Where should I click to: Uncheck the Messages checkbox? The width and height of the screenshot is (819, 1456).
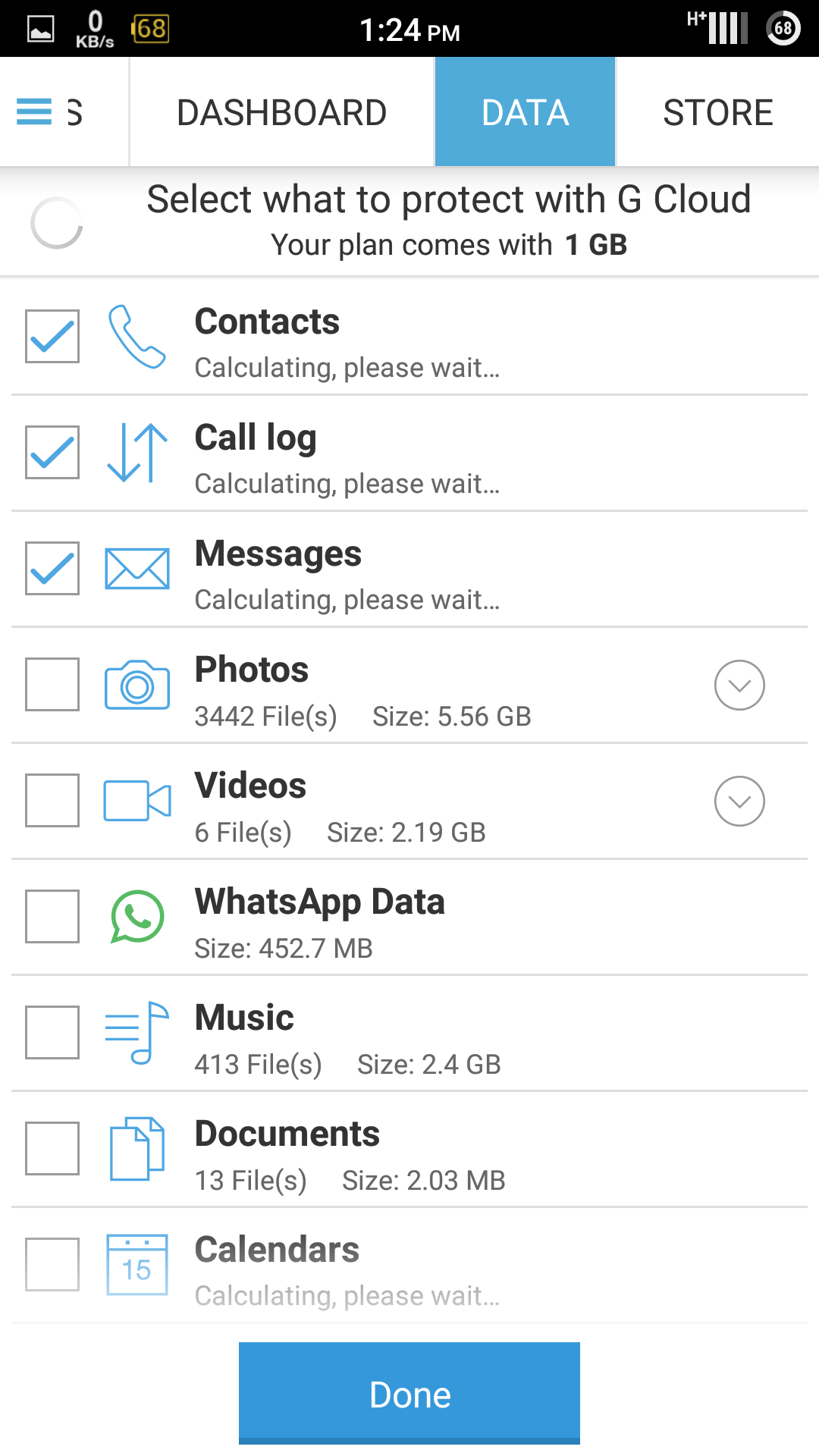(x=52, y=568)
